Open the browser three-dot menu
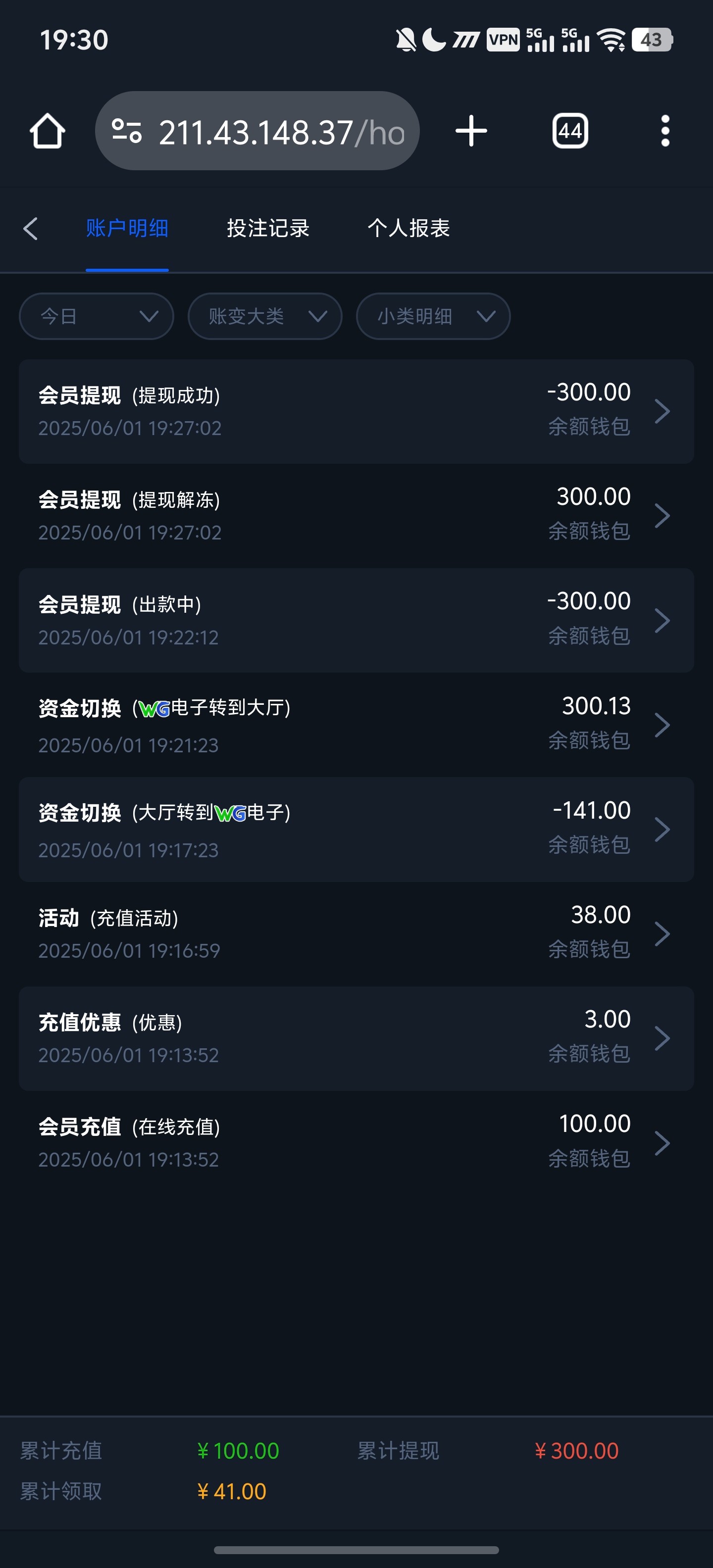The image size is (713, 1568). tap(665, 130)
